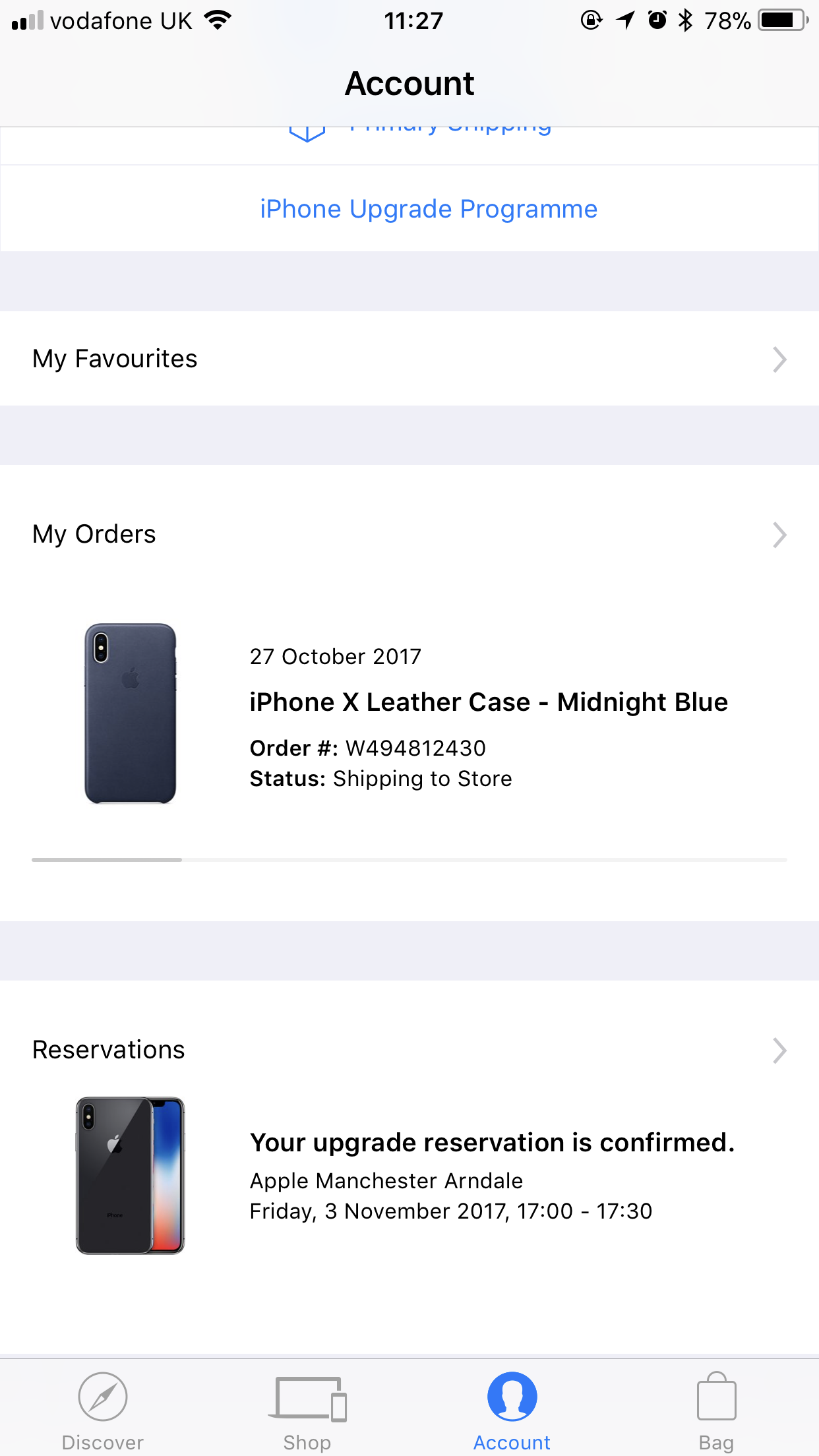View the iPhone X Leather Case order
819x1456 pixels.
(x=409, y=714)
